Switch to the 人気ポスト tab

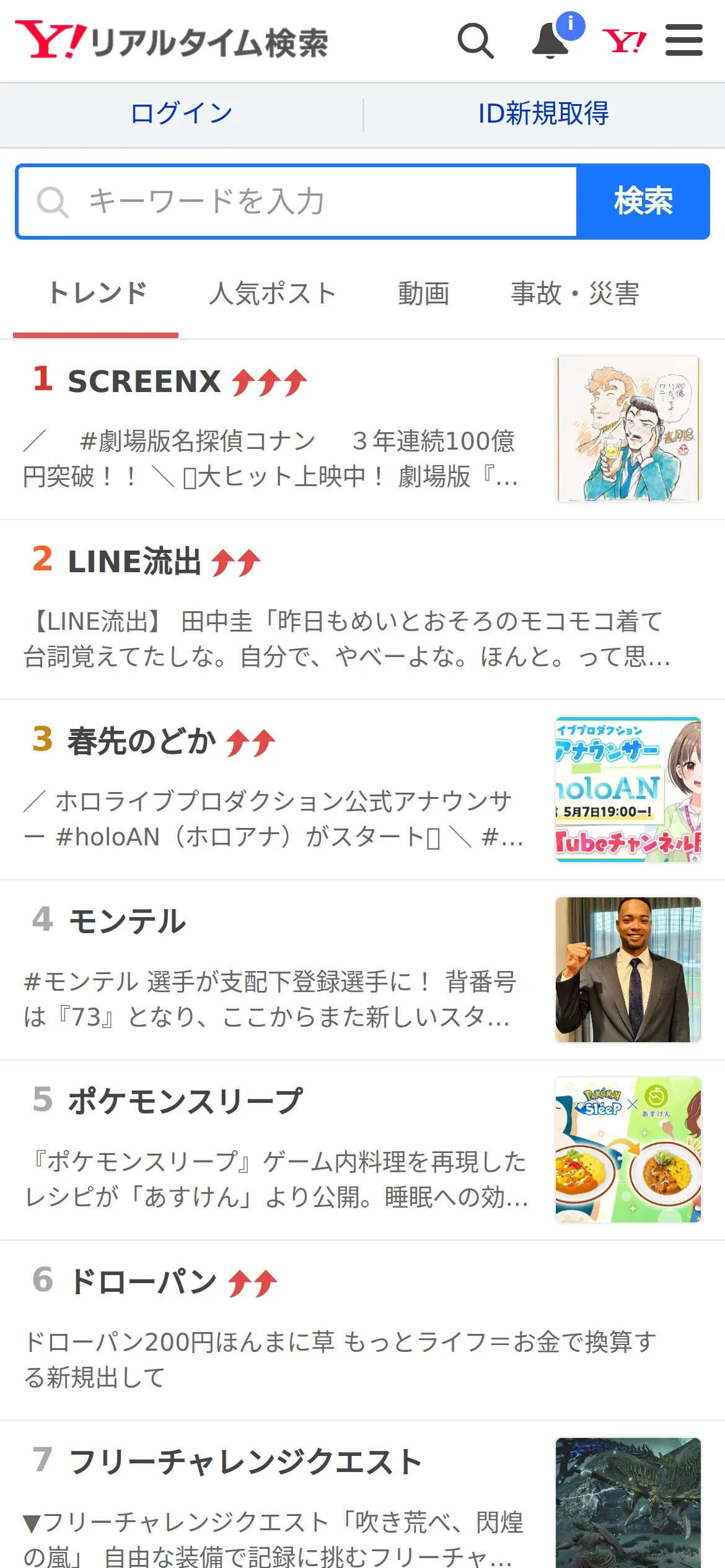[273, 294]
